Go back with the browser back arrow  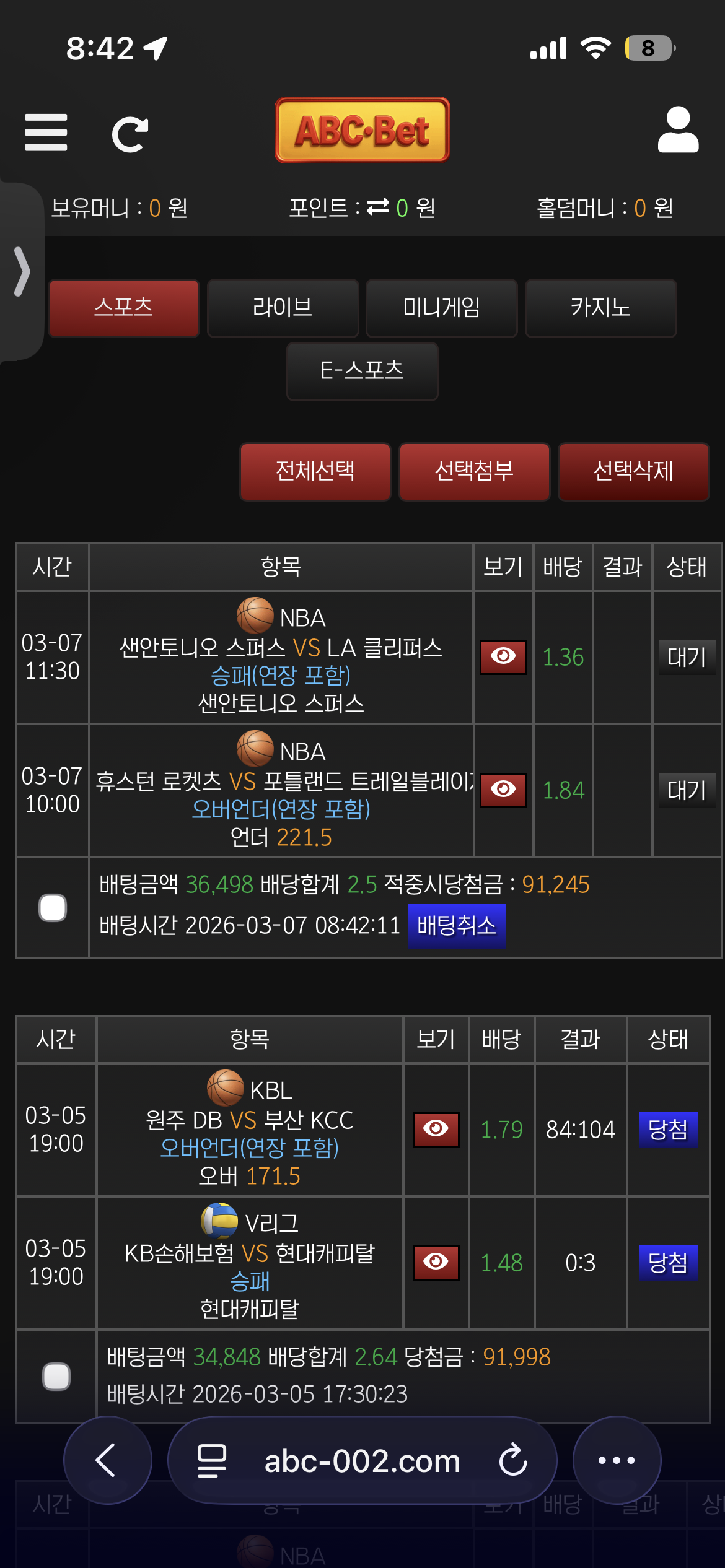click(x=107, y=1460)
